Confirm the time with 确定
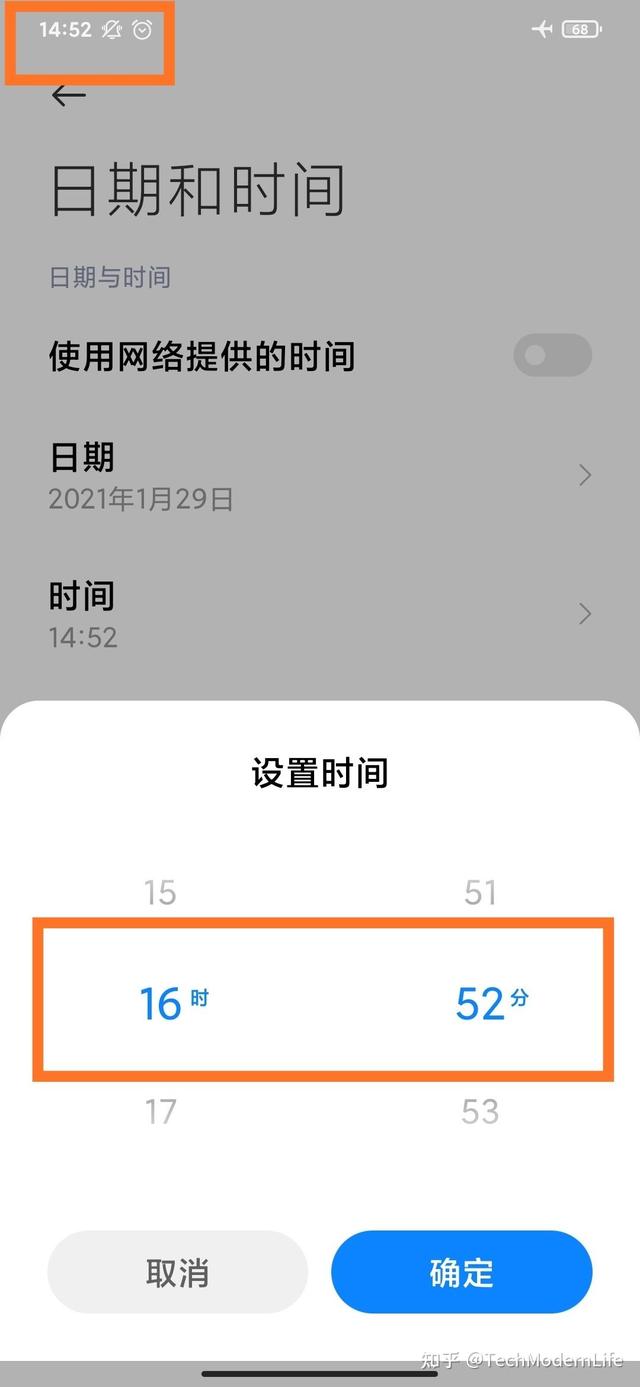 coord(462,1272)
